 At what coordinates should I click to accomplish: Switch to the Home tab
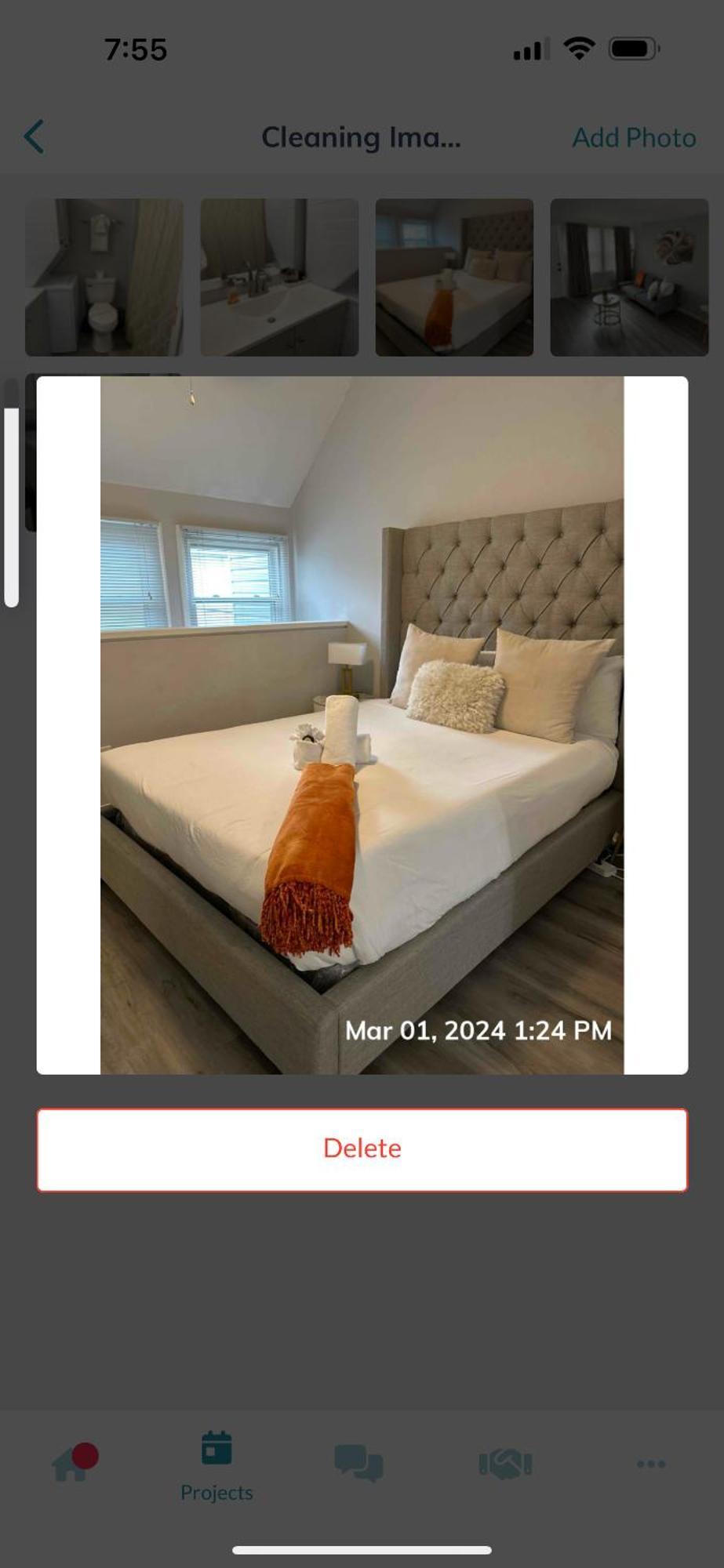point(71,1464)
